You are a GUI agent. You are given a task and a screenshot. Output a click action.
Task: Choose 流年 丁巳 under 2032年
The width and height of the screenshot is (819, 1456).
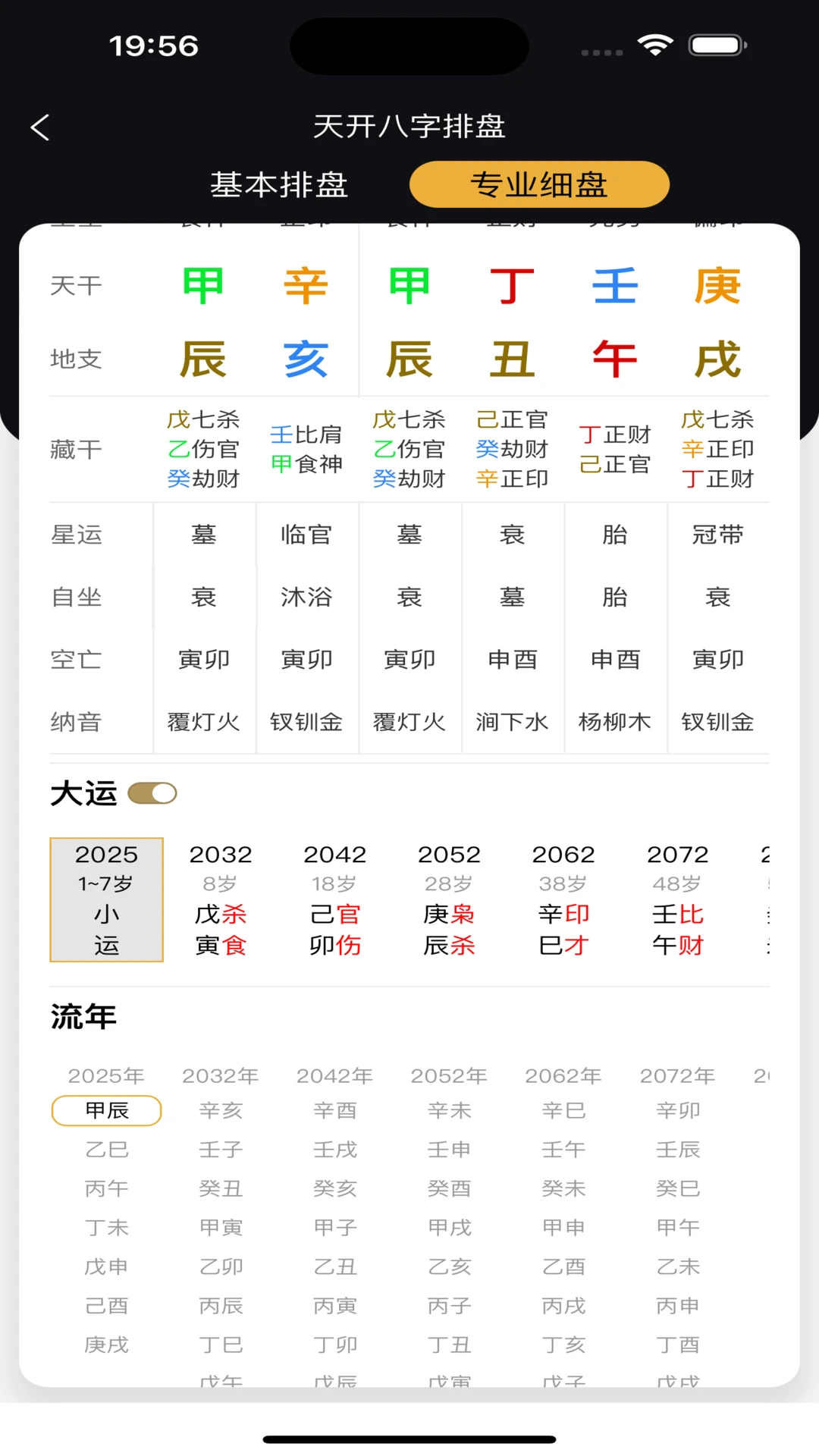pos(221,1345)
